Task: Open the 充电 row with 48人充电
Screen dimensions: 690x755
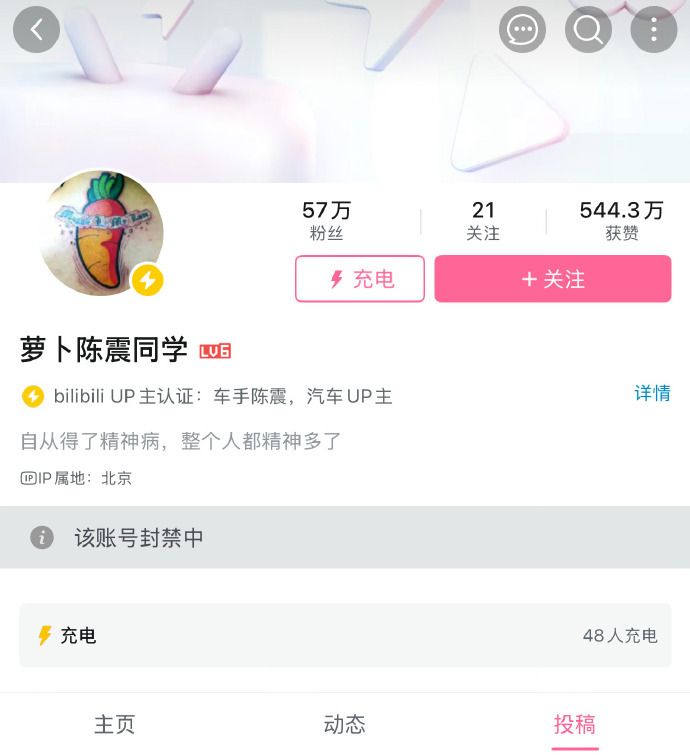Action: (345, 635)
